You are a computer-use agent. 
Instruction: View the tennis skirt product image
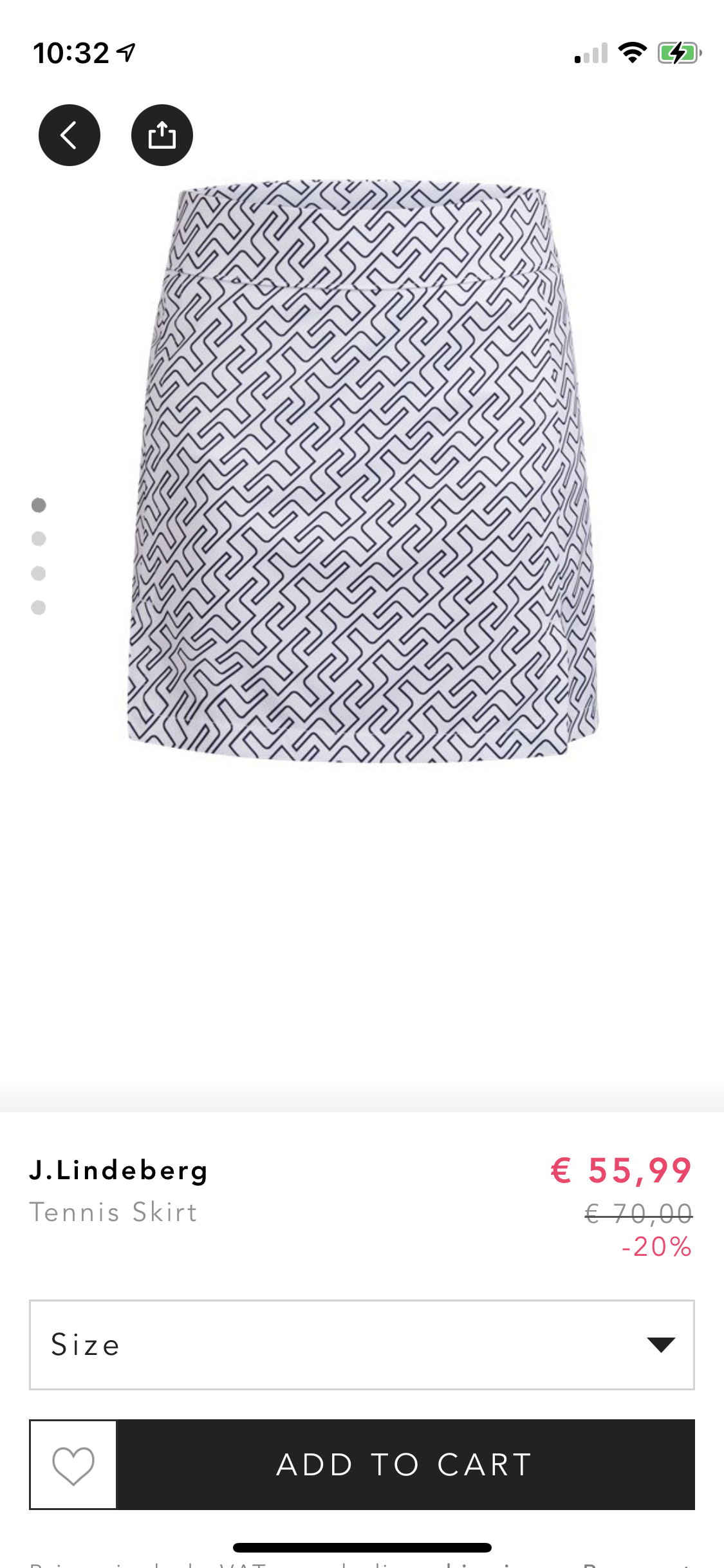[363, 471]
